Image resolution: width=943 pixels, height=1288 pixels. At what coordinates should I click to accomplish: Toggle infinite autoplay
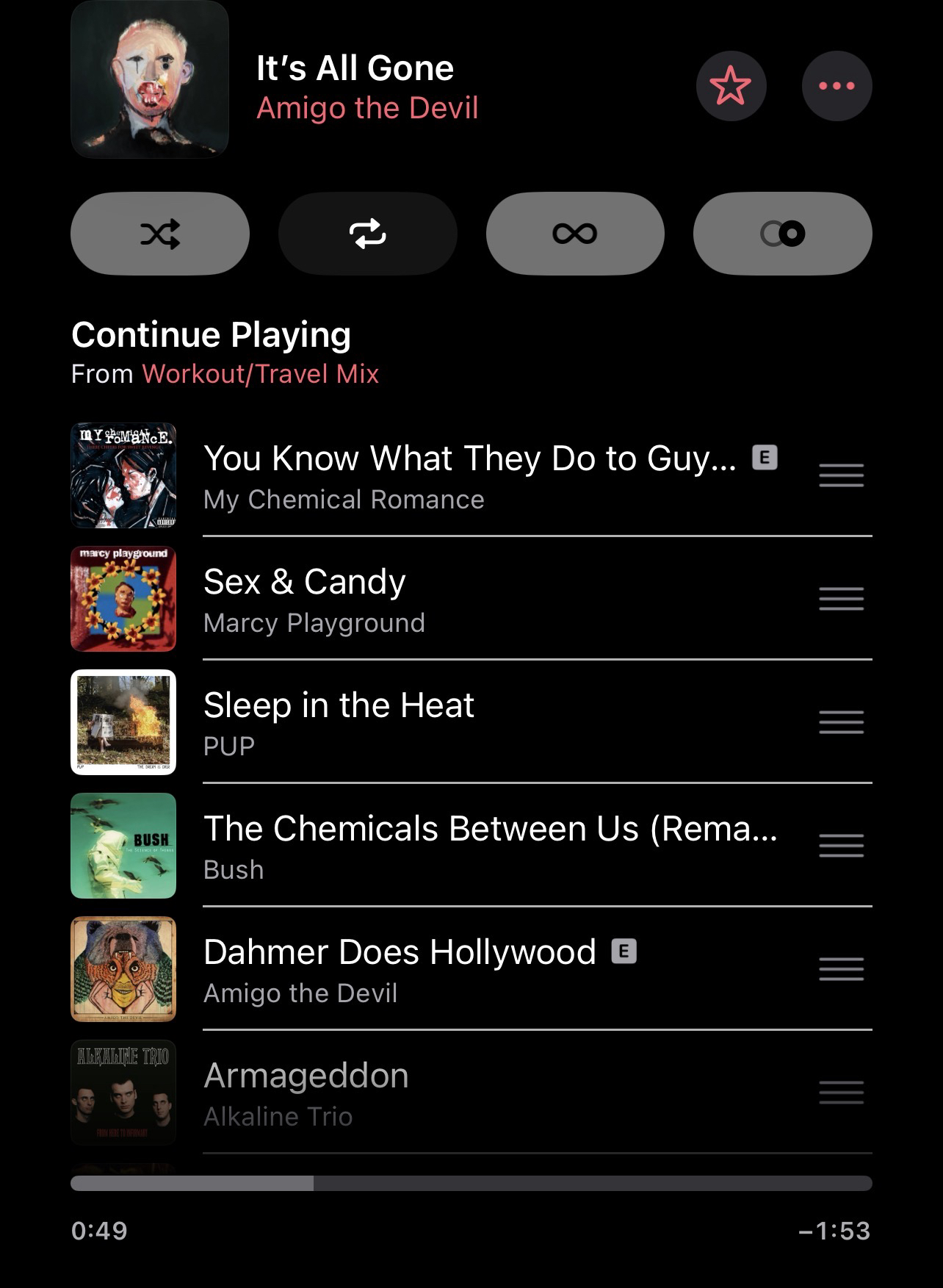(x=575, y=234)
